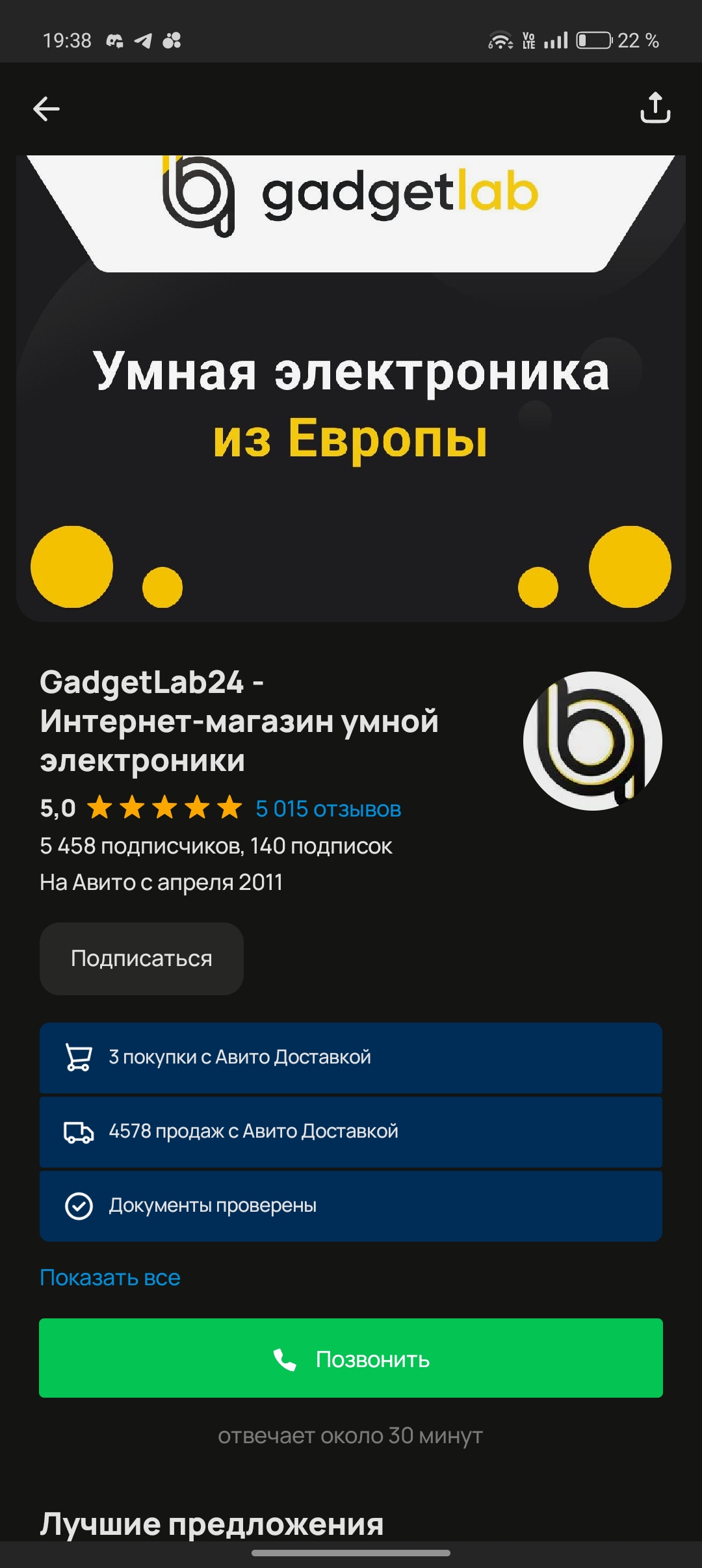Tap the Подписаться button

[x=142, y=958]
